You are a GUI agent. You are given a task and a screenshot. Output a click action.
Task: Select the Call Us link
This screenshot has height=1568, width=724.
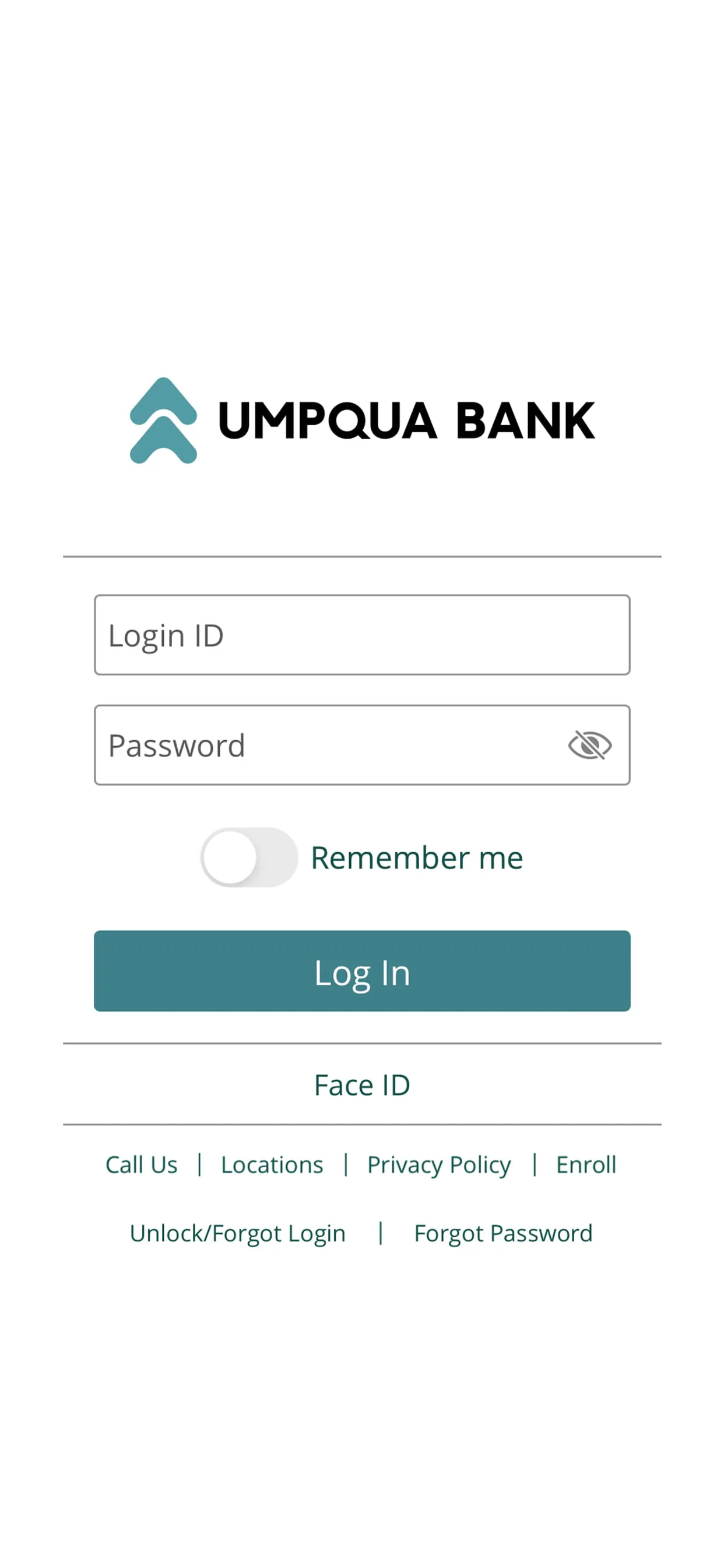(140, 1164)
